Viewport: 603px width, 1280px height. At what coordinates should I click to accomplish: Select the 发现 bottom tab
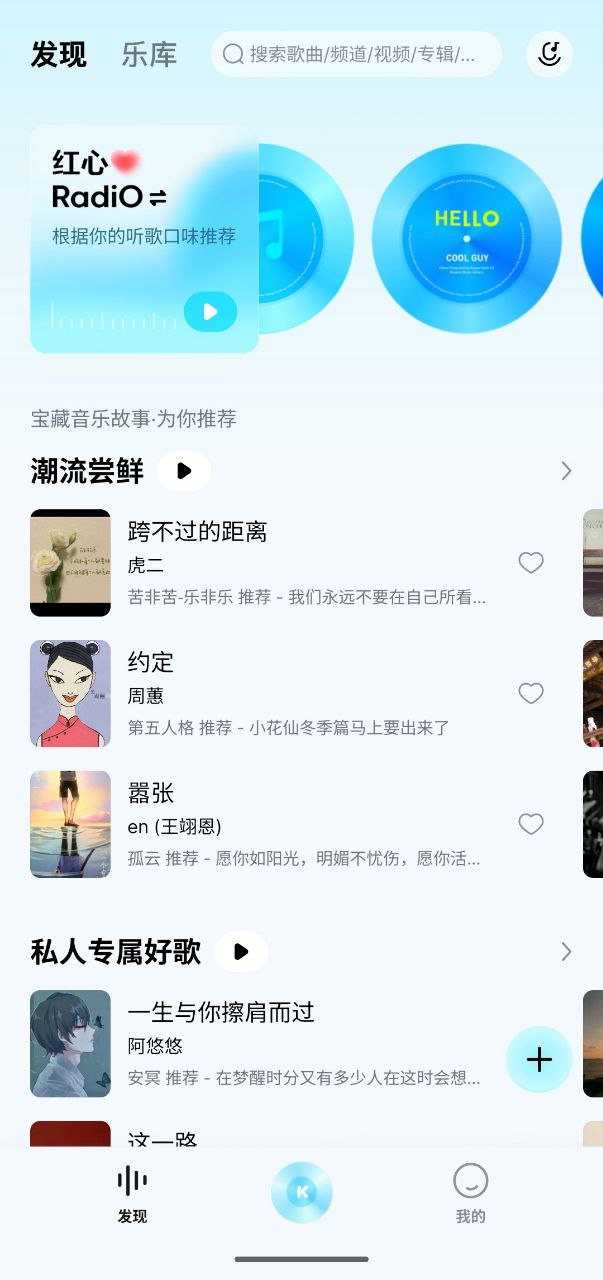(x=132, y=1193)
